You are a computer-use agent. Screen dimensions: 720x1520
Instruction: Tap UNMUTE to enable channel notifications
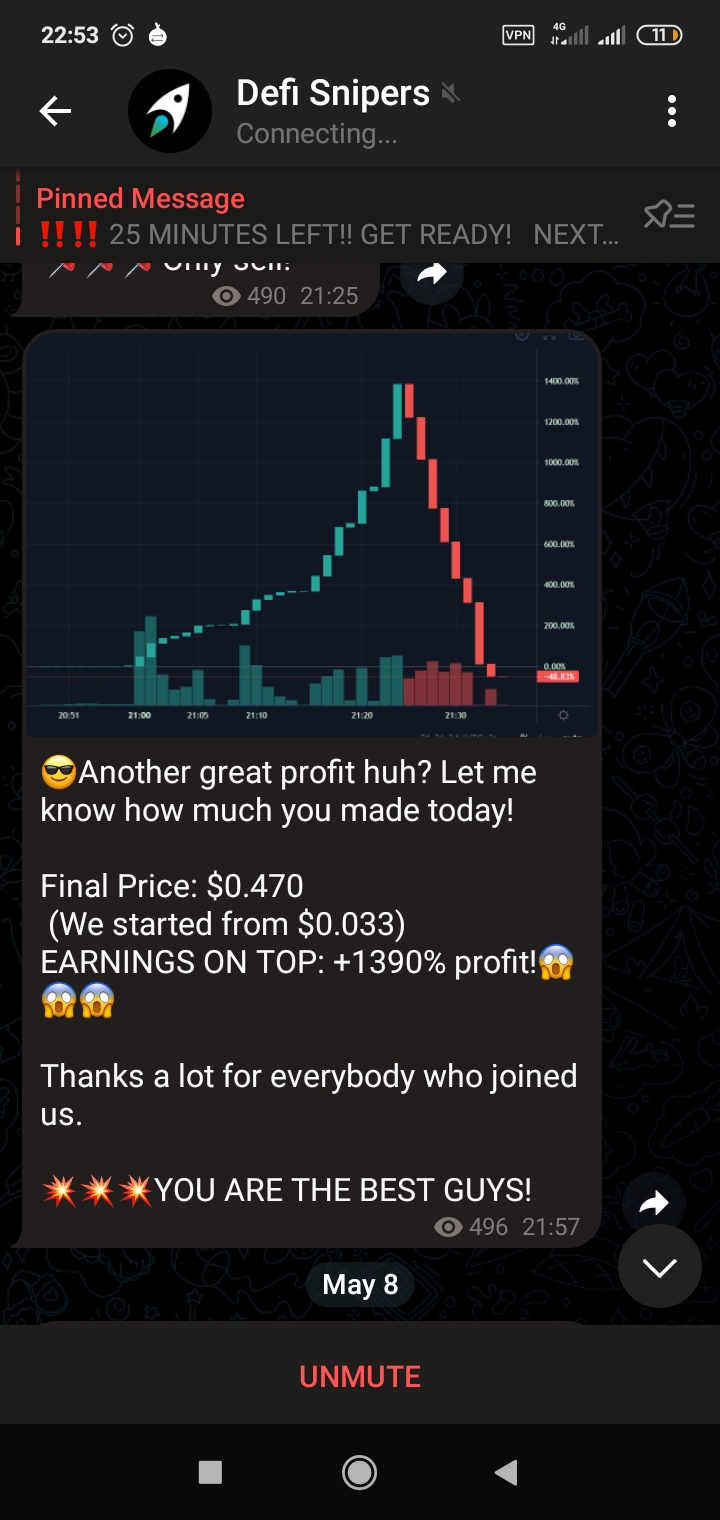pyautogui.click(x=359, y=1376)
